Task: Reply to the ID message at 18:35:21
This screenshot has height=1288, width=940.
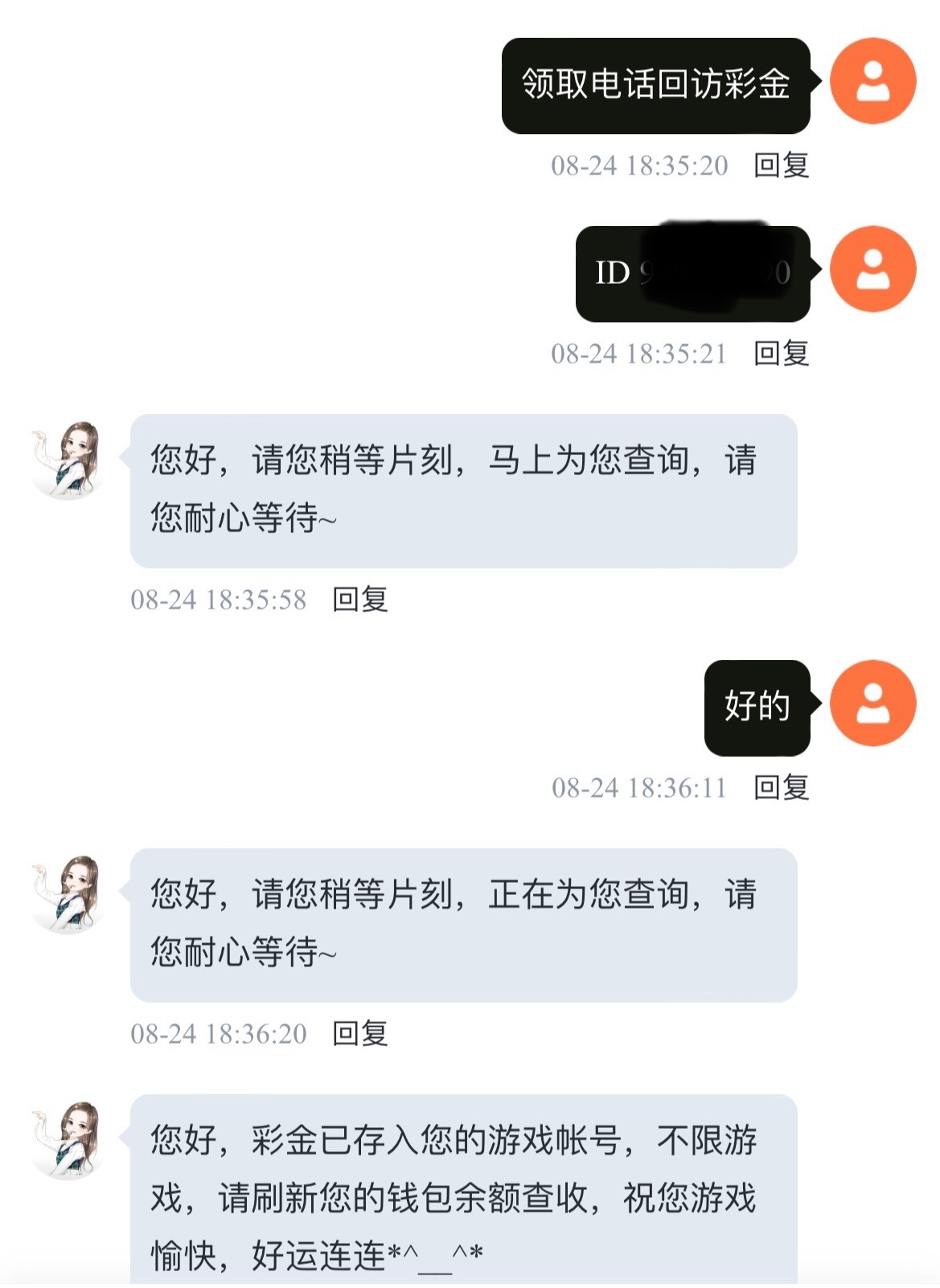Action: pyautogui.click(x=781, y=354)
